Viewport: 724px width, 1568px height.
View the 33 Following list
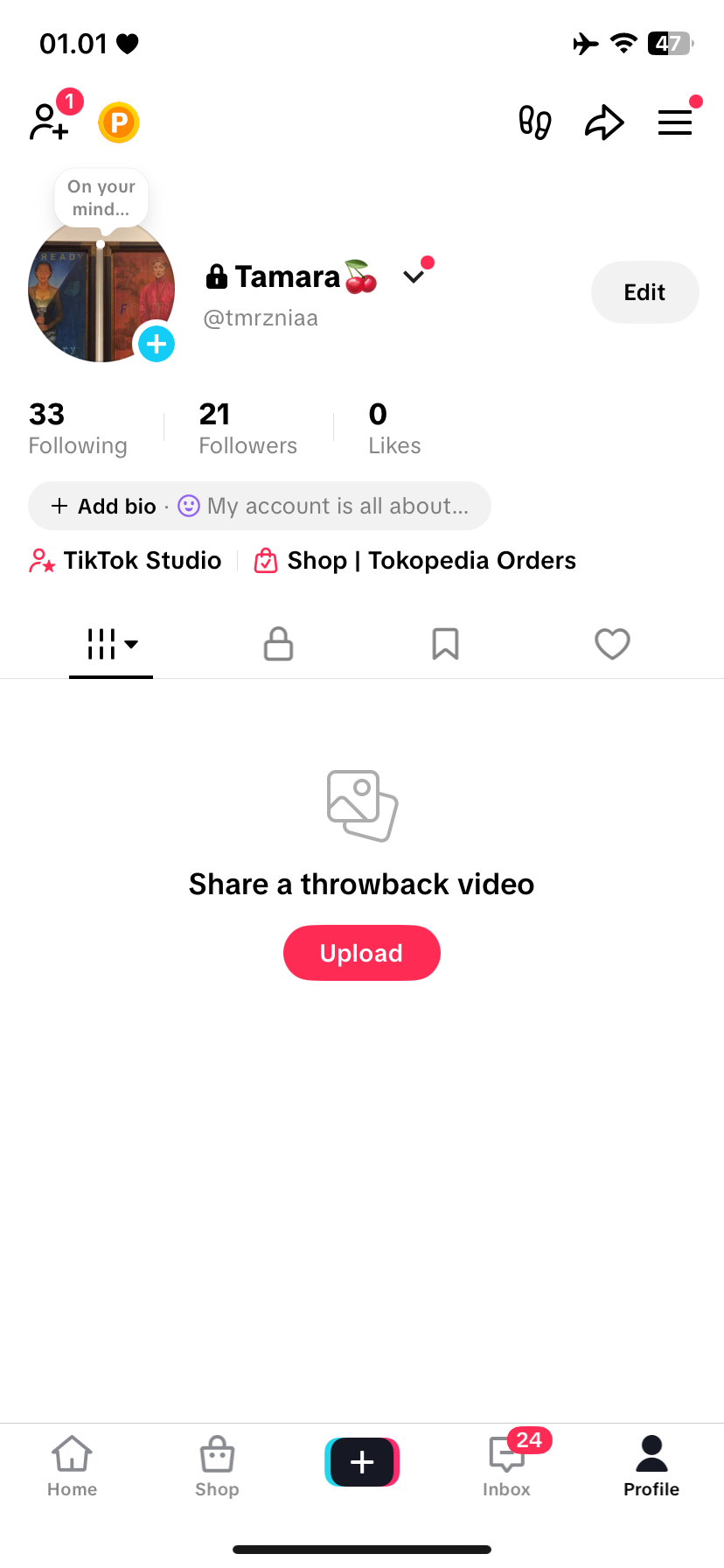tap(78, 428)
